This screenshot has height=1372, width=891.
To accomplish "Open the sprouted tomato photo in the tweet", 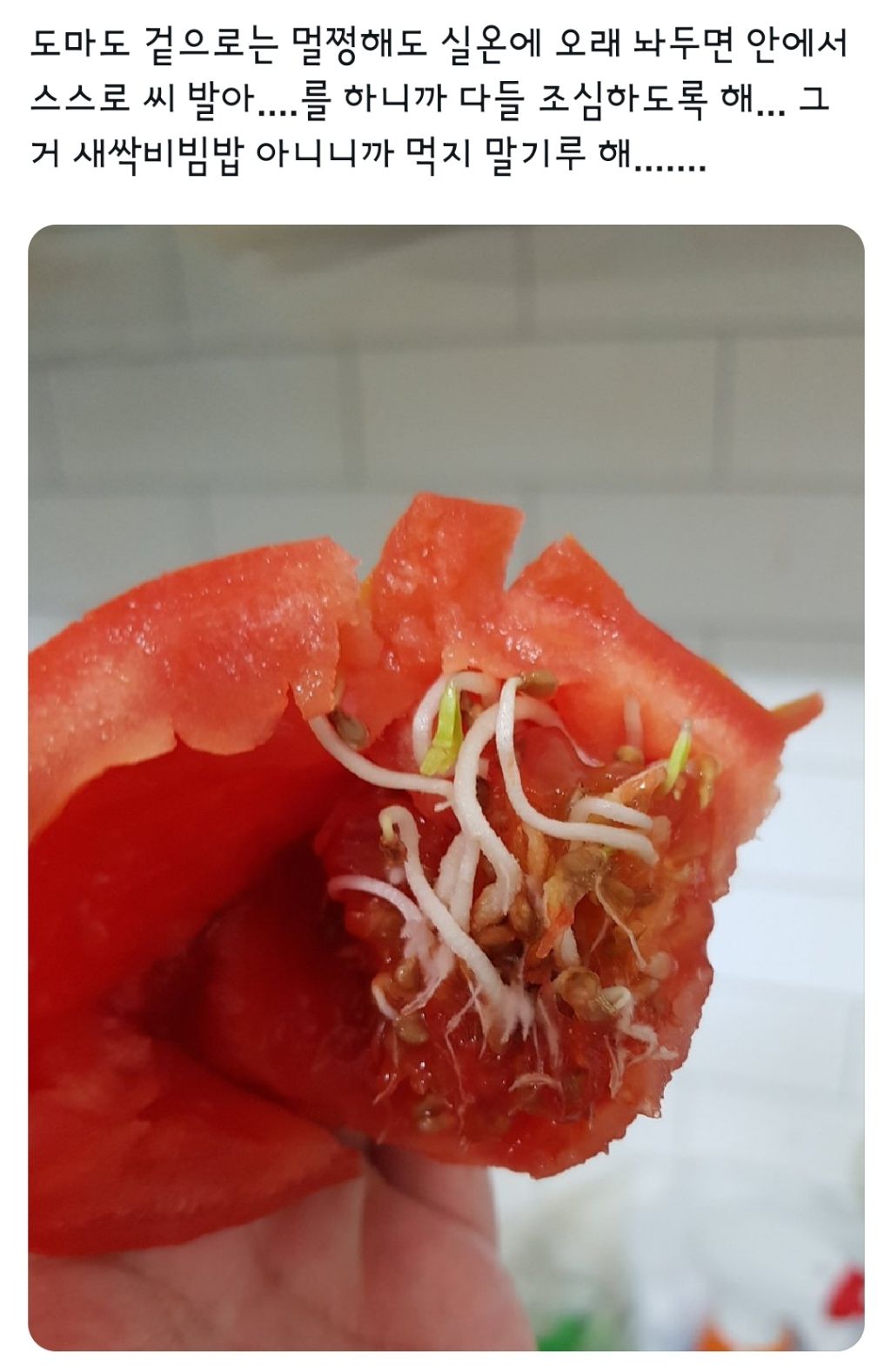I will [445, 788].
